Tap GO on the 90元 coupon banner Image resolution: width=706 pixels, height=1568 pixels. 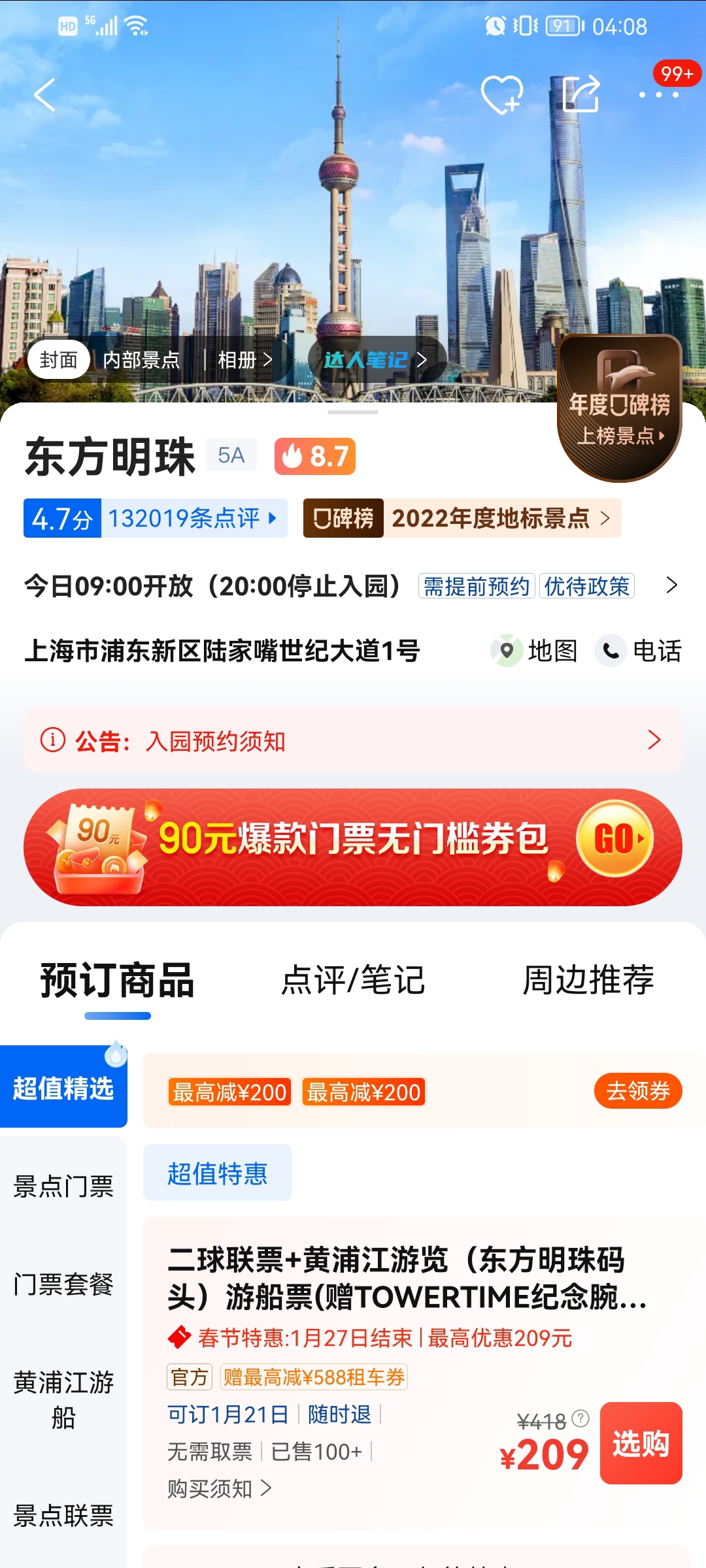coord(614,839)
